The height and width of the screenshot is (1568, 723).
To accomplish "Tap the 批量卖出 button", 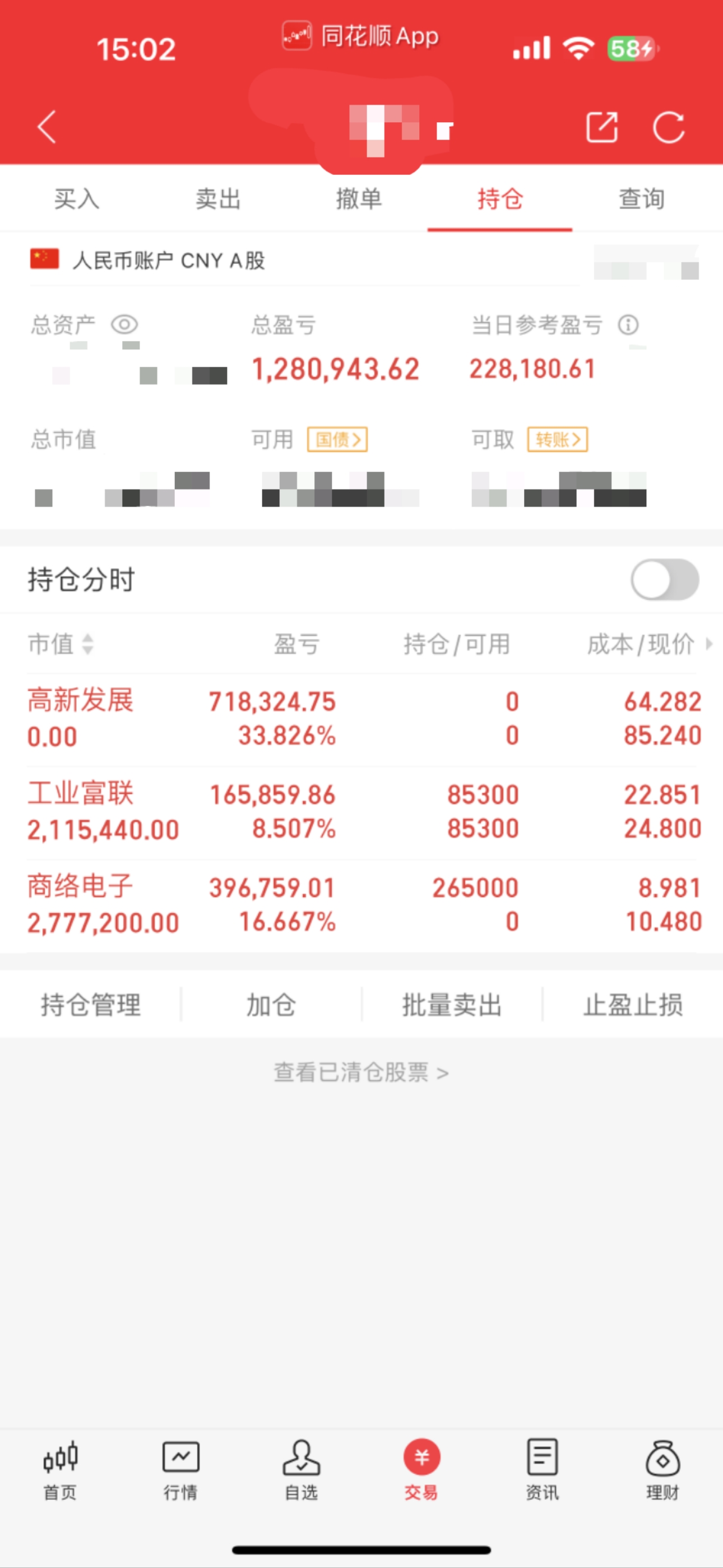I will pyautogui.click(x=452, y=1005).
